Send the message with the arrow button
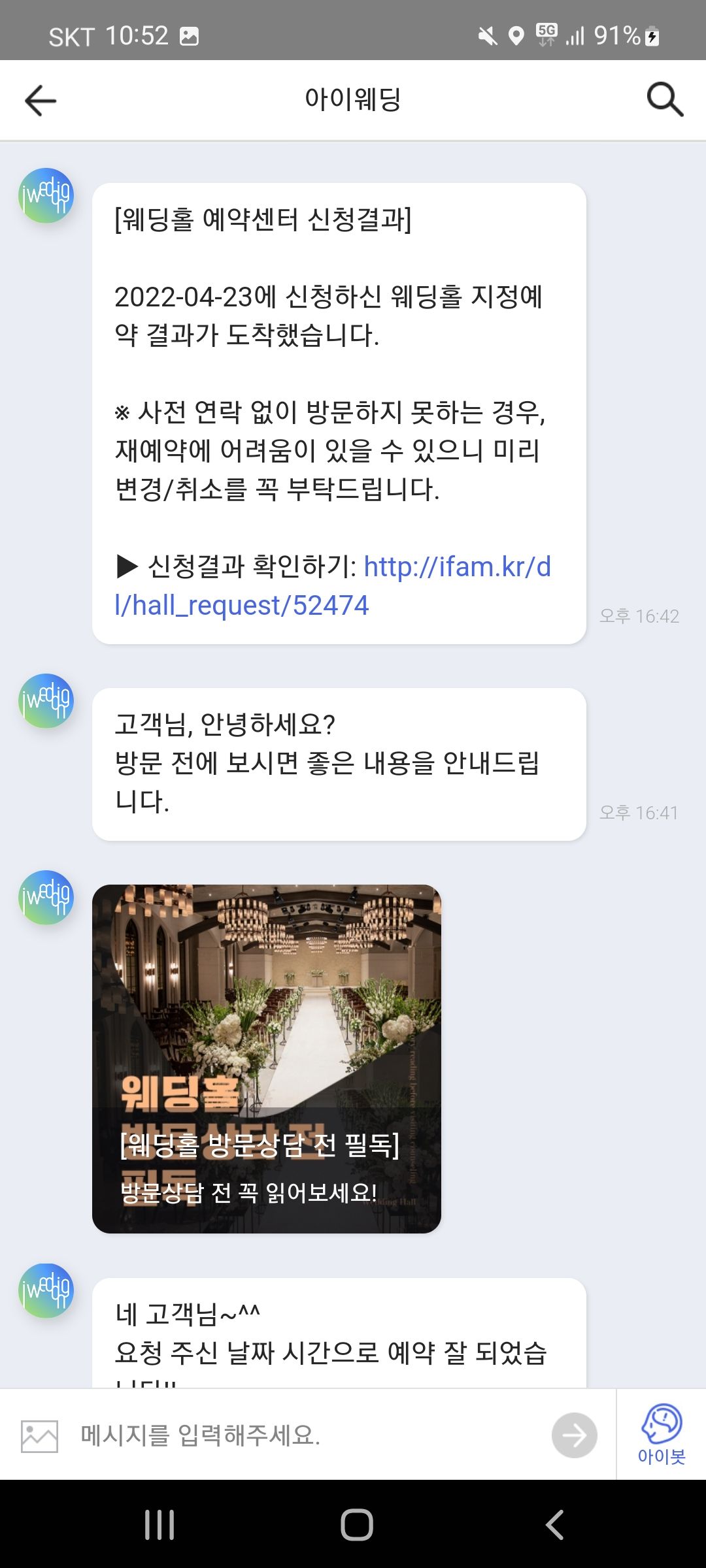This screenshot has height=1568, width=706. [x=574, y=1435]
